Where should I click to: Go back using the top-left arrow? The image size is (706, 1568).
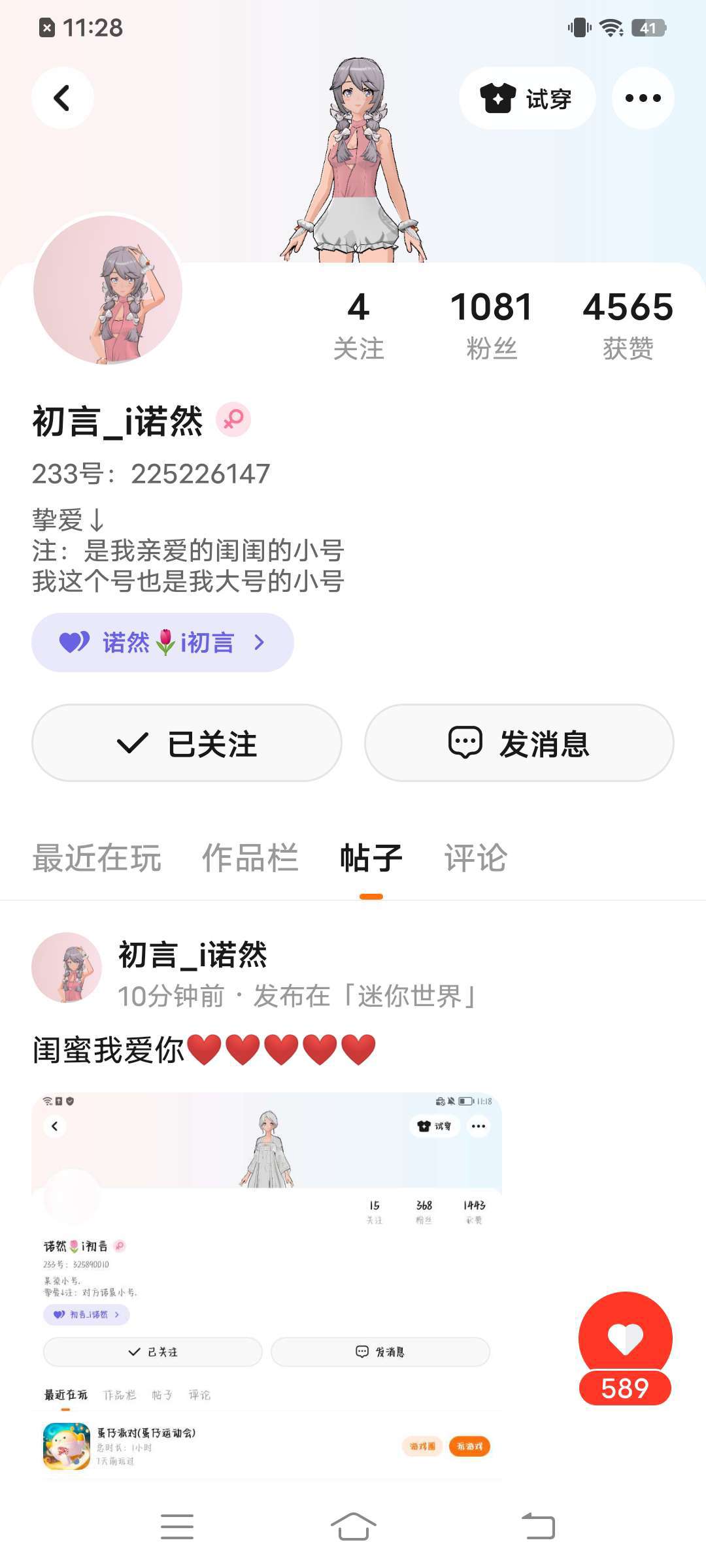coord(62,98)
